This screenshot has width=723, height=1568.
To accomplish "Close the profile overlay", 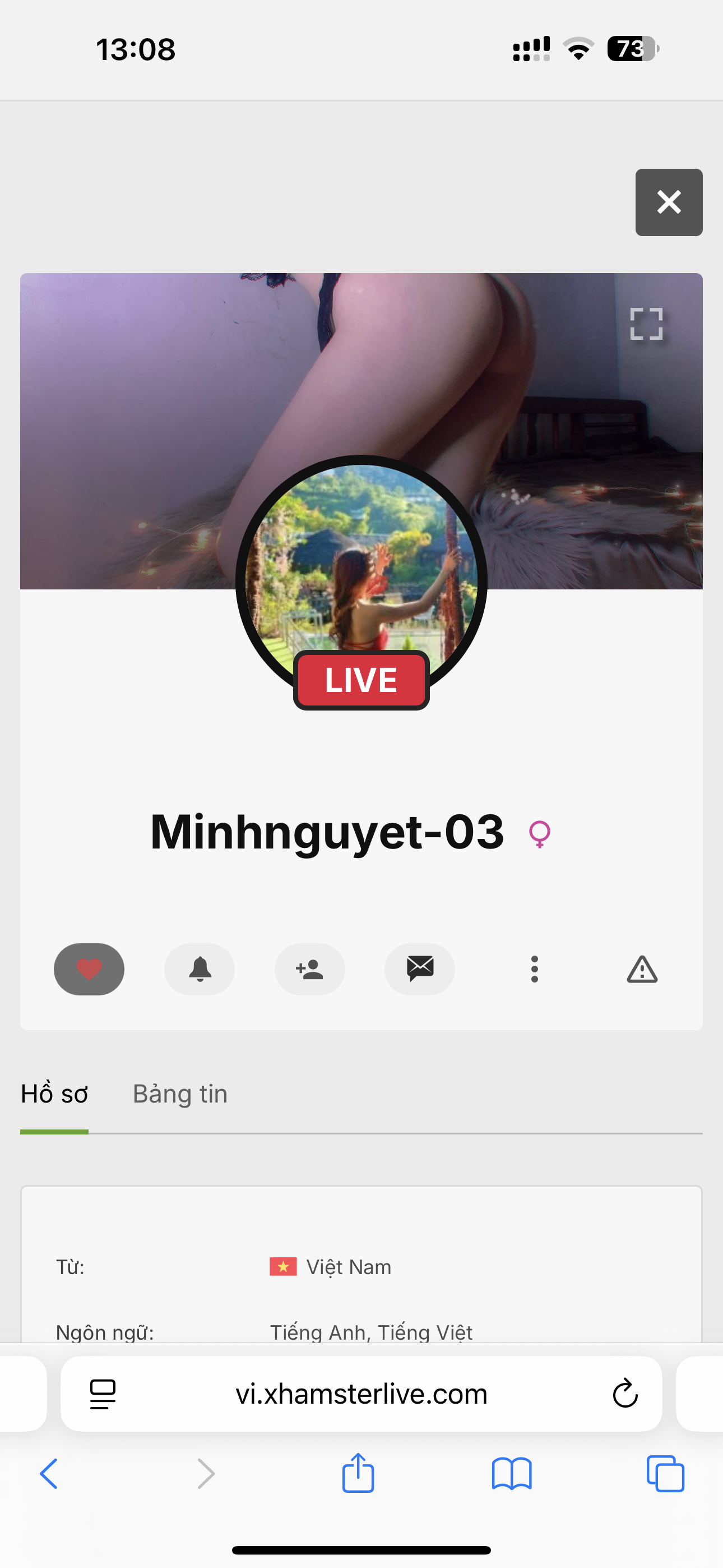I will click(x=668, y=202).
